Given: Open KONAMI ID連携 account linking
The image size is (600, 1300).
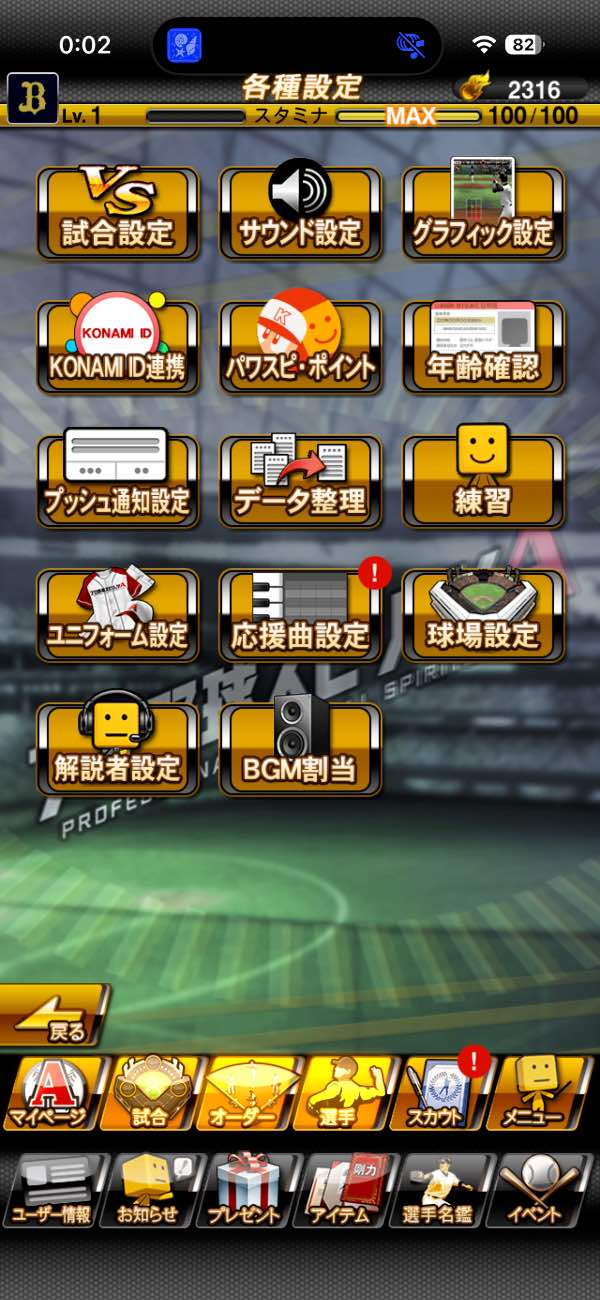Looking at the screenshot, I should click(x=118, y=346).
